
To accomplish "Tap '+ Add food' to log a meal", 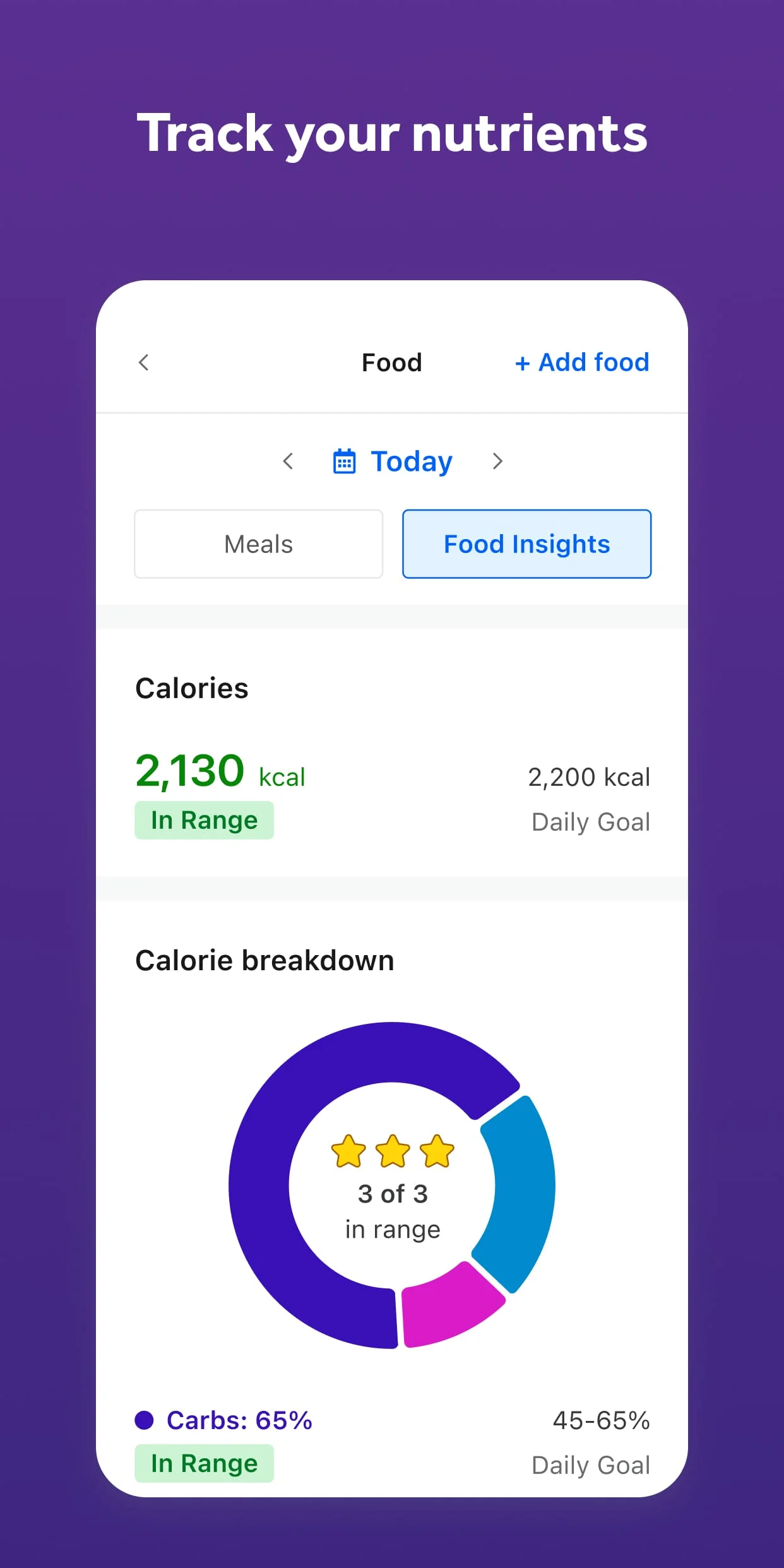I will (582, 362).
